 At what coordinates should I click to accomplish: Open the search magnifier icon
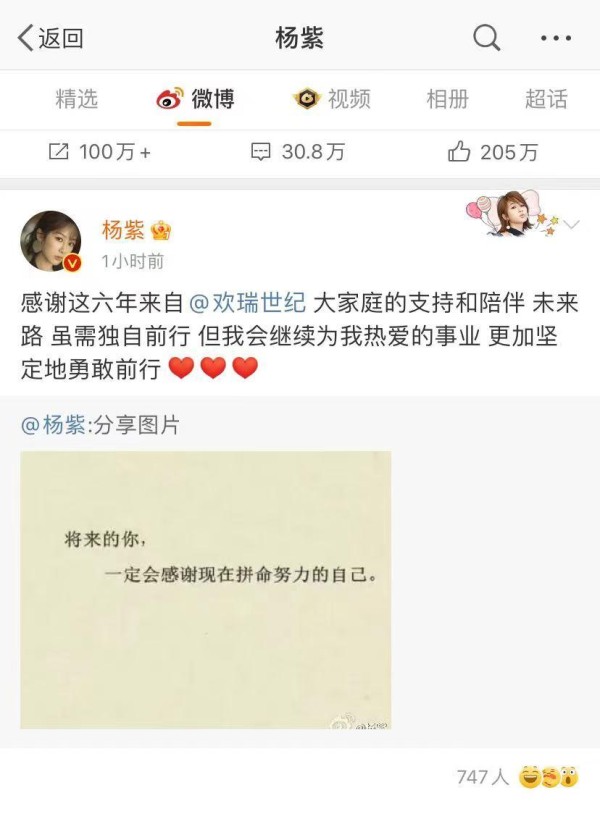(486, 39)
